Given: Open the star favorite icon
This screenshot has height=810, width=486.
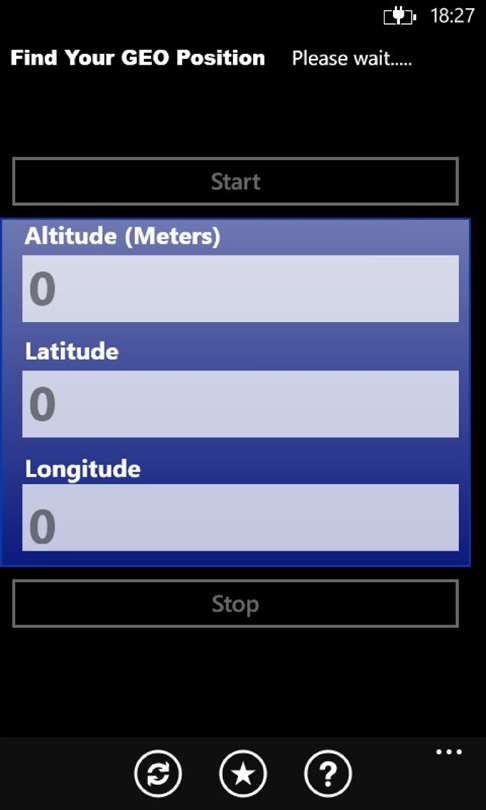Looking at the screenshot, I should click(243, 774).
